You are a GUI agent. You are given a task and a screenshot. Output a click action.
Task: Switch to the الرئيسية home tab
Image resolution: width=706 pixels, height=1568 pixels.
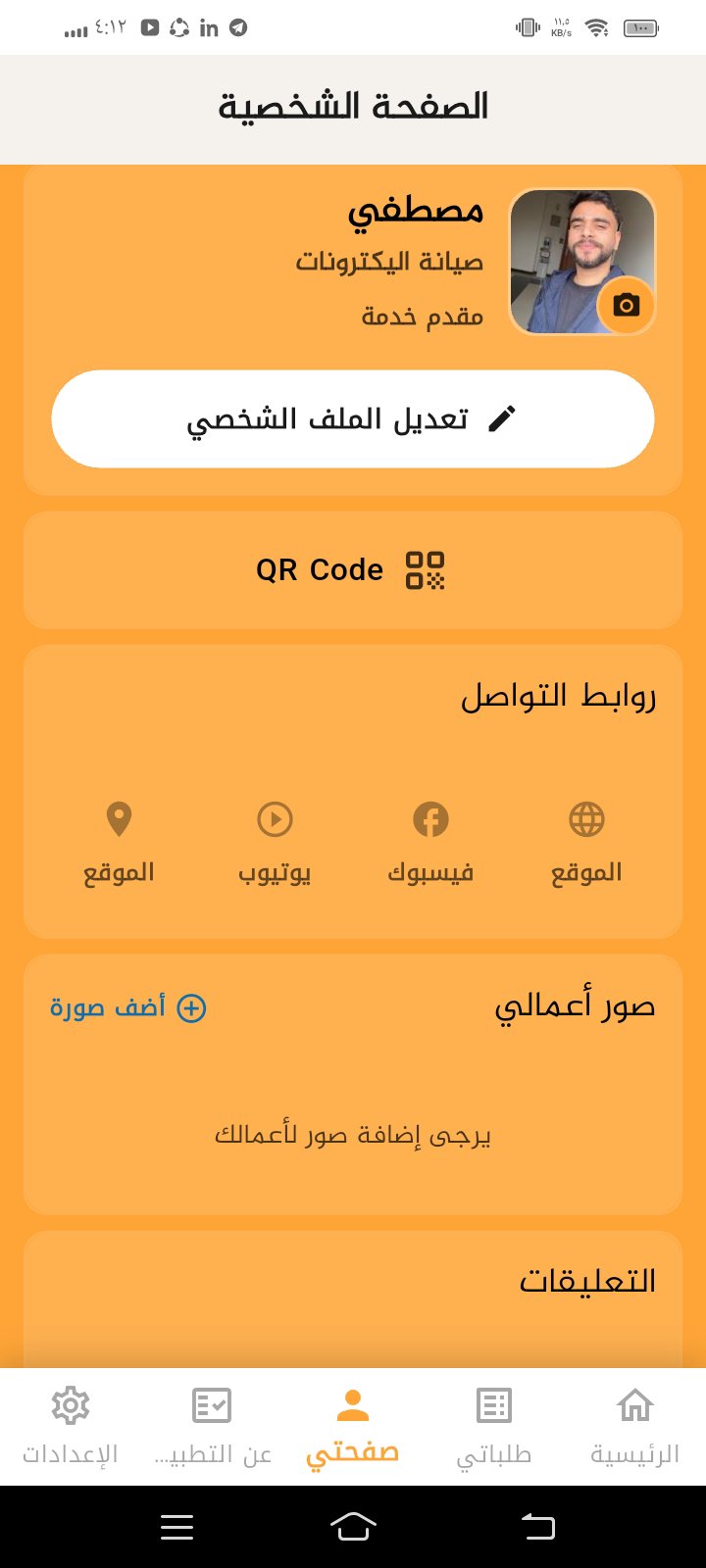pos(634,1427)
